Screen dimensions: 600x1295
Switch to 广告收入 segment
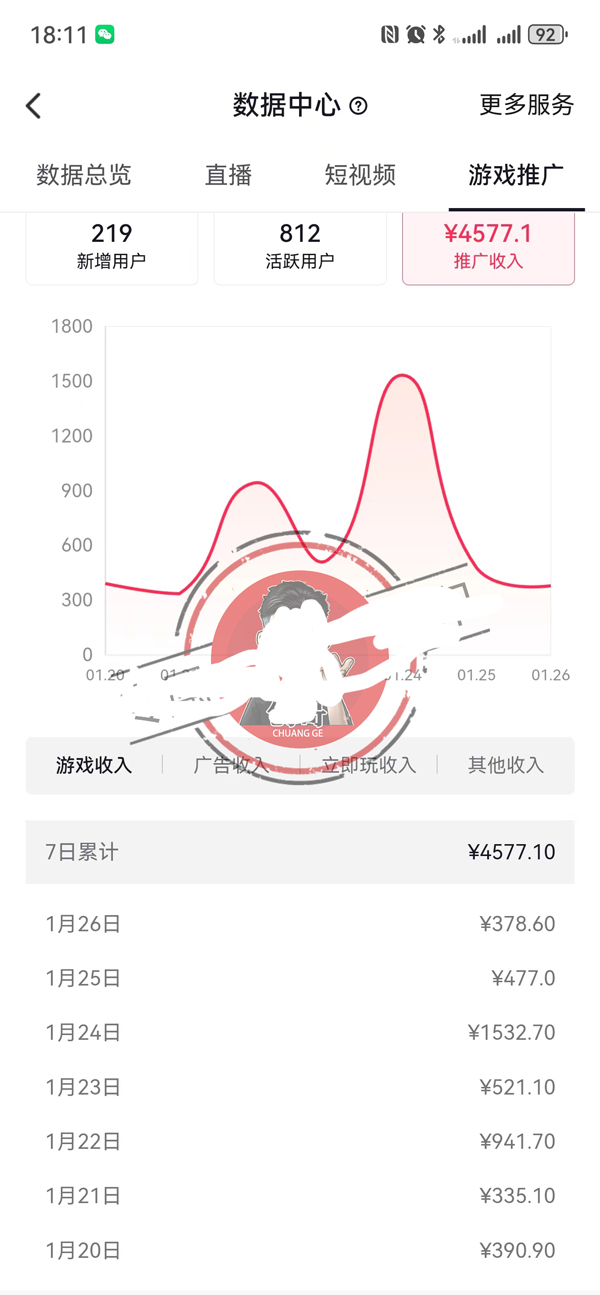[230, 765]
